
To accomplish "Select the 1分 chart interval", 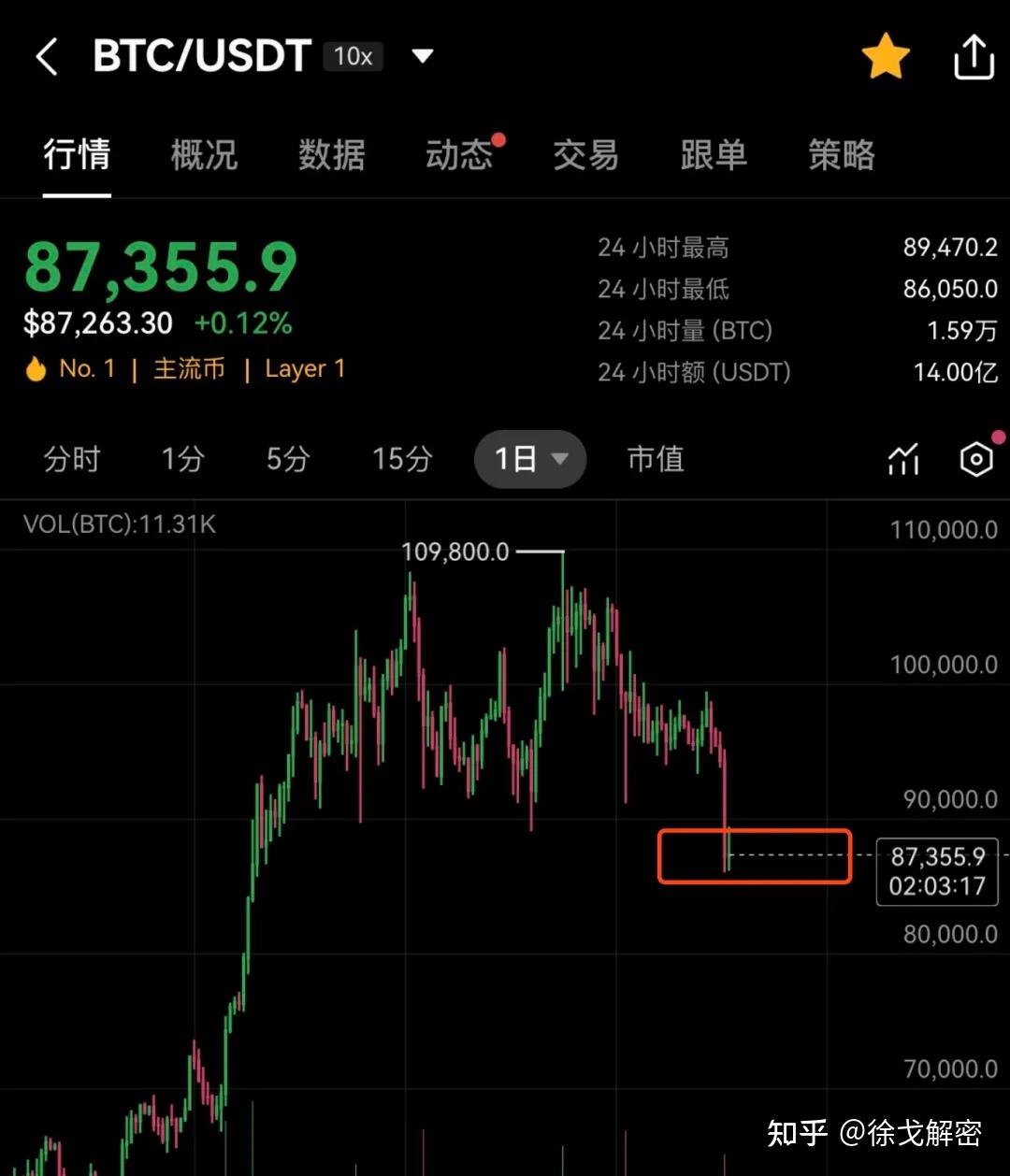I will coord(182,459).
